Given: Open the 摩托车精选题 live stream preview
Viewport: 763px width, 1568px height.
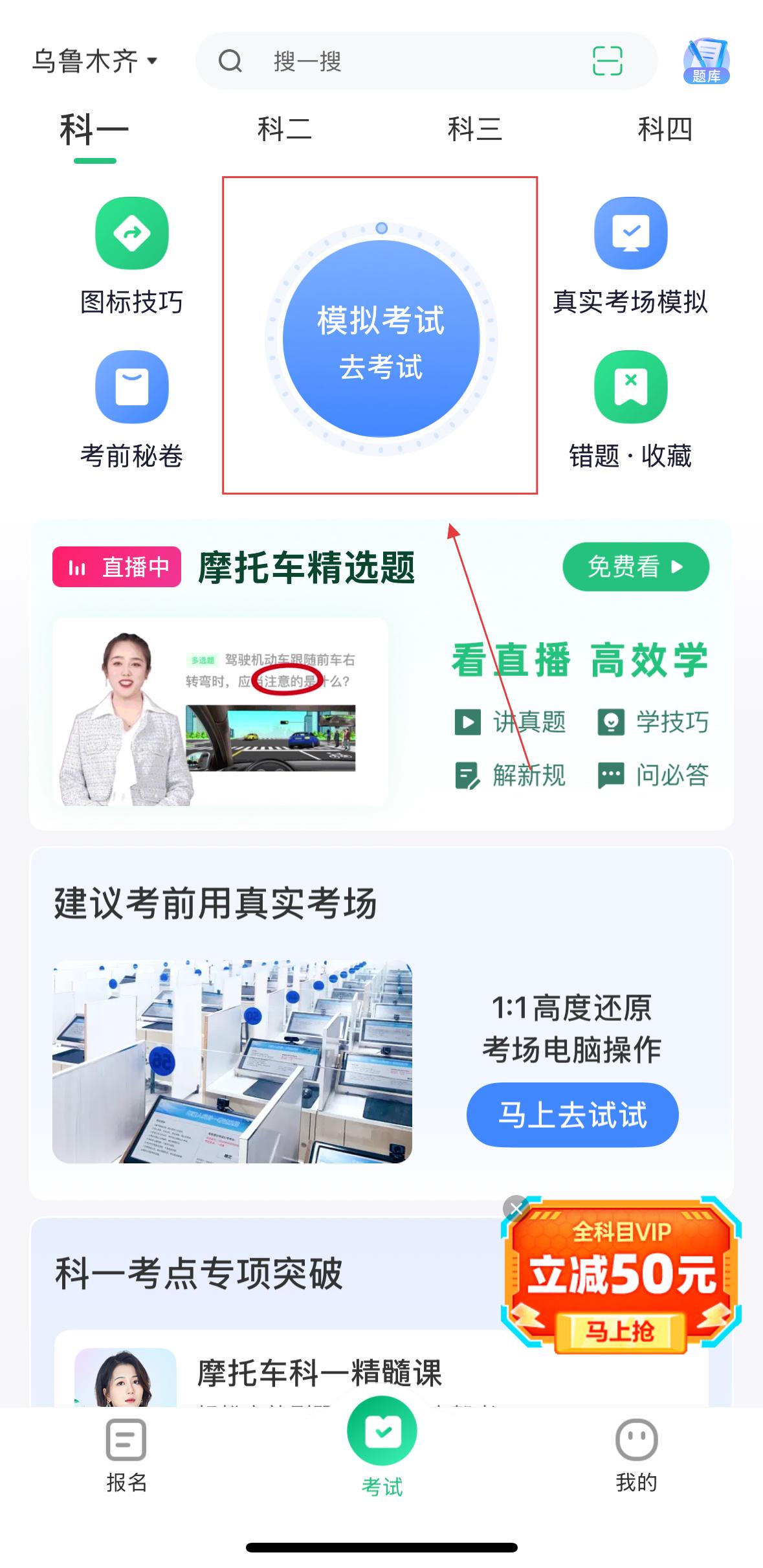Looking at the screenshot, I should point(220,711).
